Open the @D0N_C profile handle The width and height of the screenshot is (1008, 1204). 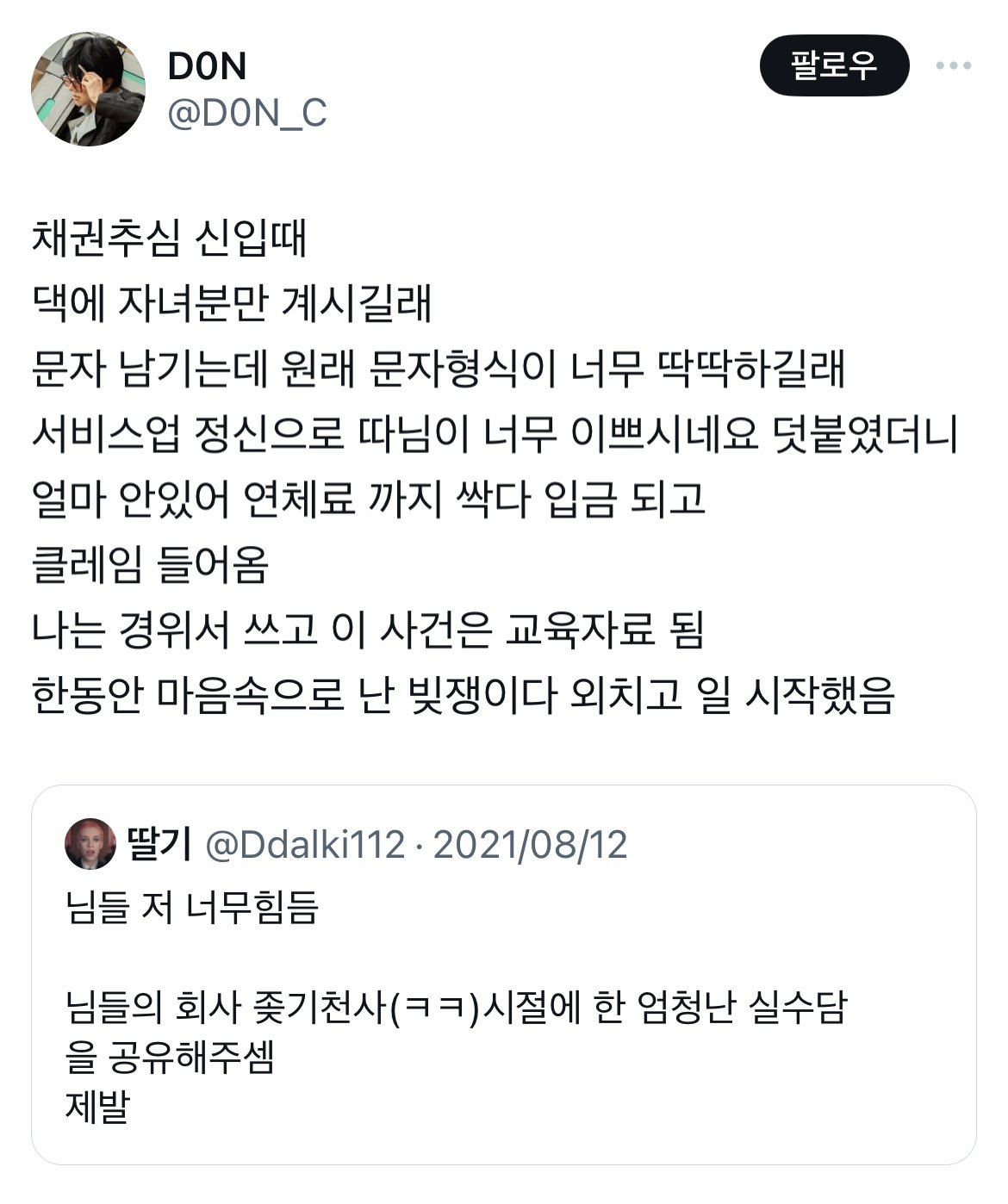246,113
